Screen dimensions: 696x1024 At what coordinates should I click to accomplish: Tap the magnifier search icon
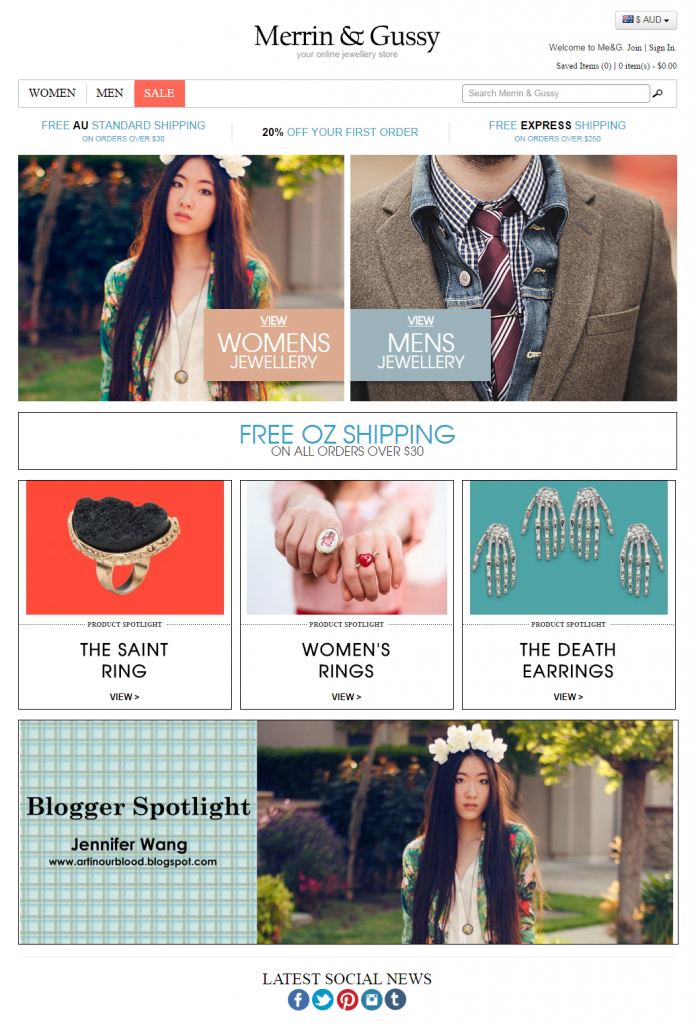(658, 93)
